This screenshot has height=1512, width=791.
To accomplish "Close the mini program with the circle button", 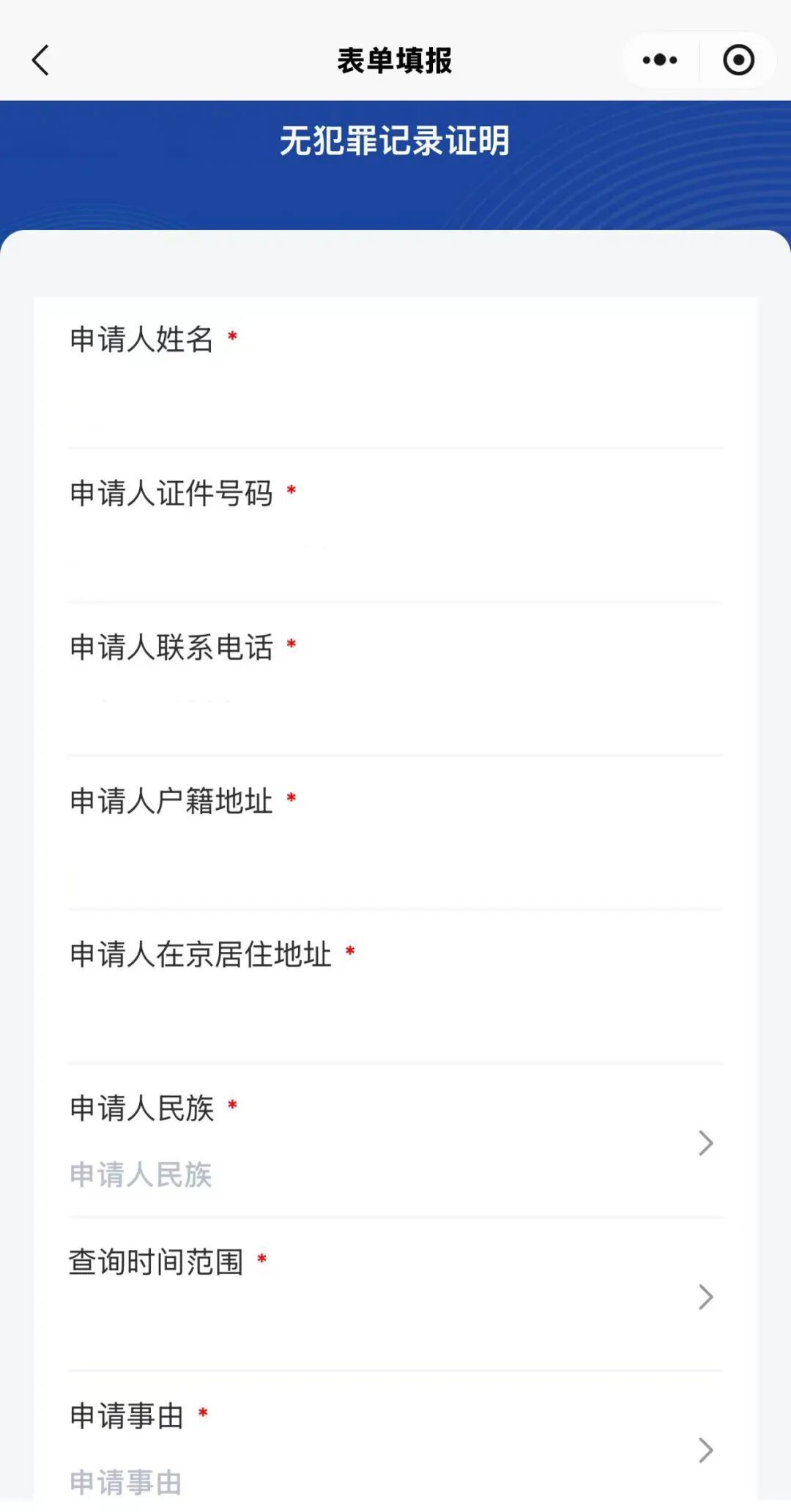I will (x=738, y=60).
